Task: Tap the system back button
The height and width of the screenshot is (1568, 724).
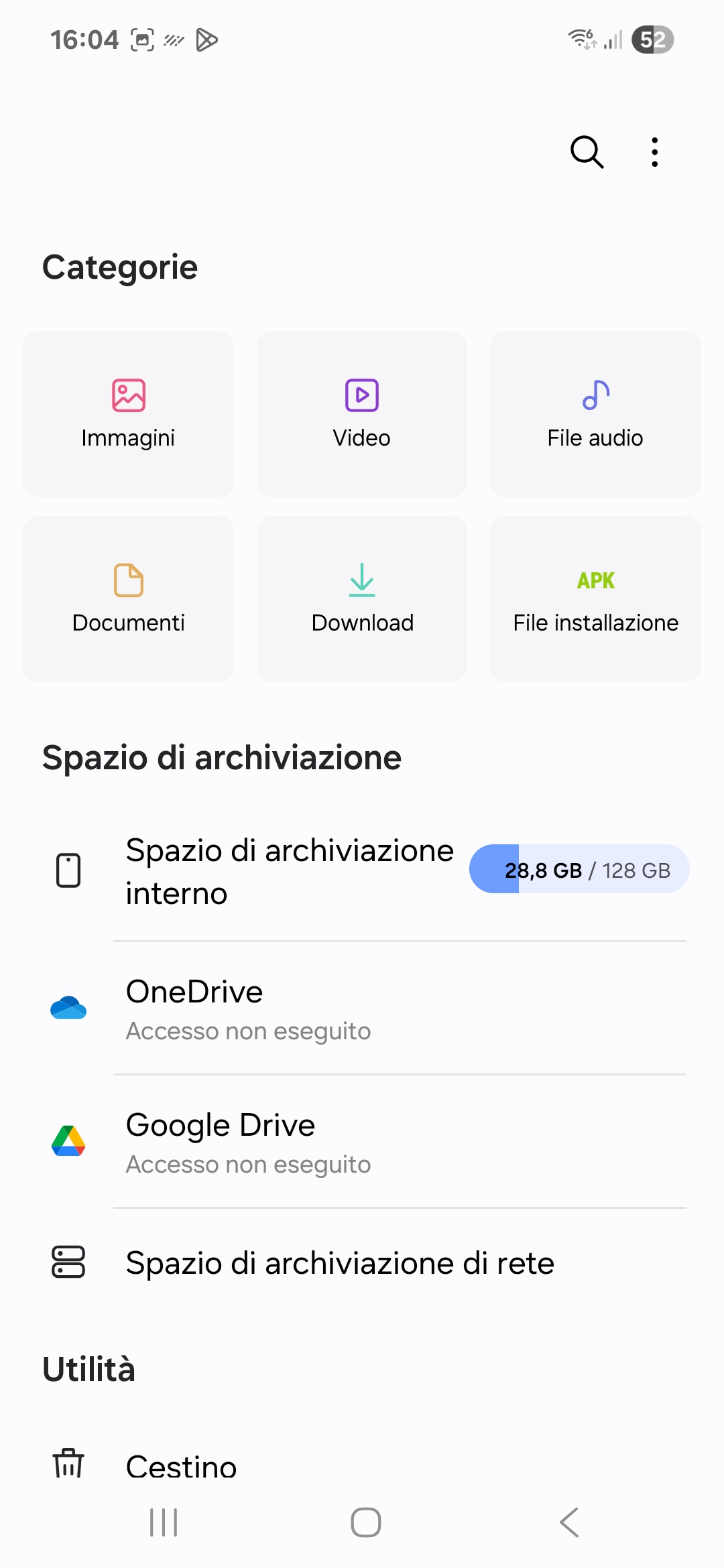Action: (x=569, y=1522)
